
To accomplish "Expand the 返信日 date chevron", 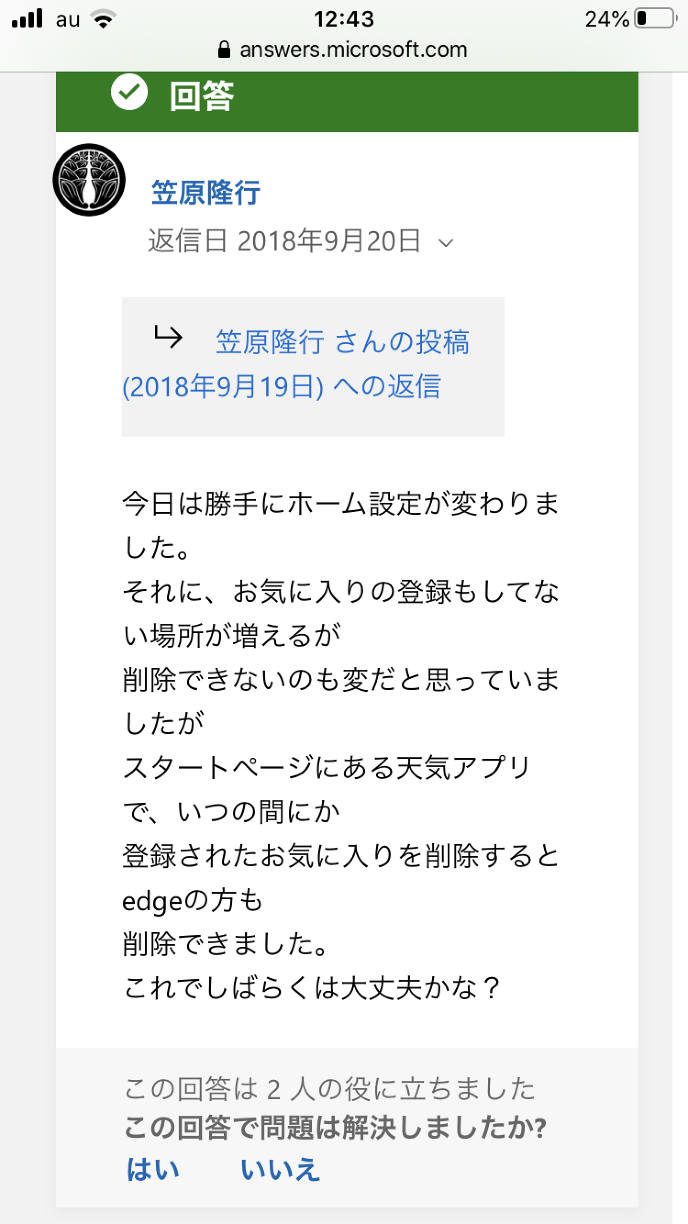I will [x=447, y=243].
